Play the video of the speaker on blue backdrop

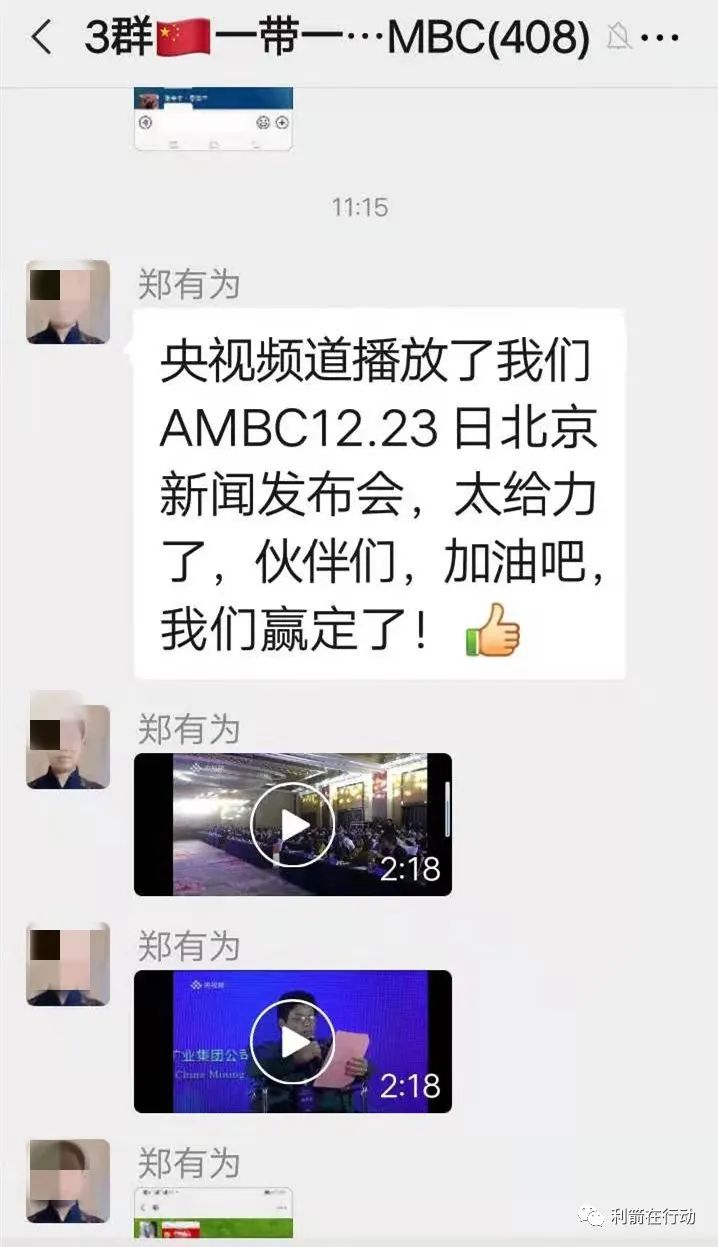coord(292,1041)
